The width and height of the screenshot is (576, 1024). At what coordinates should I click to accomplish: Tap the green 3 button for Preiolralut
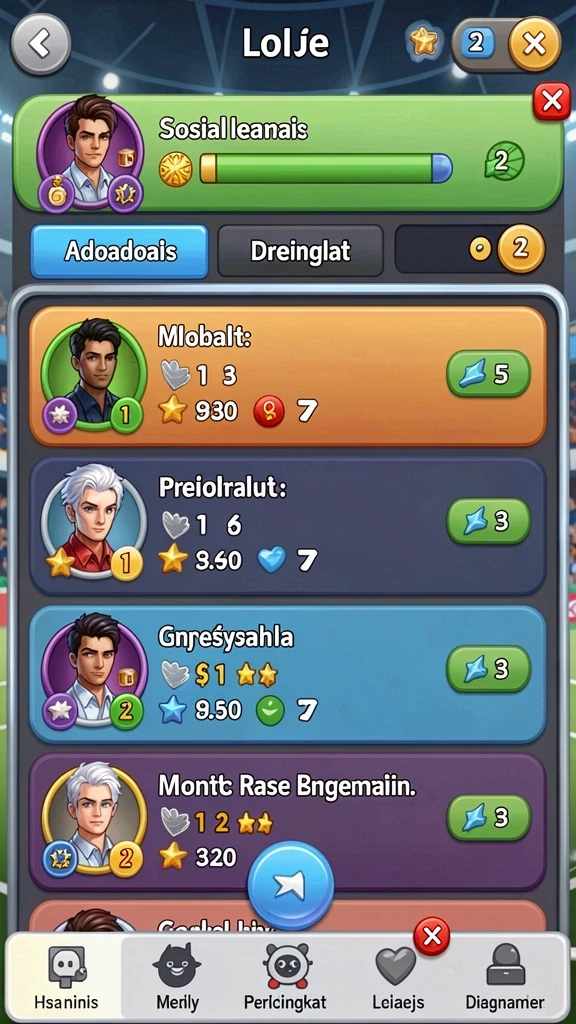click(x=488, y=521)
